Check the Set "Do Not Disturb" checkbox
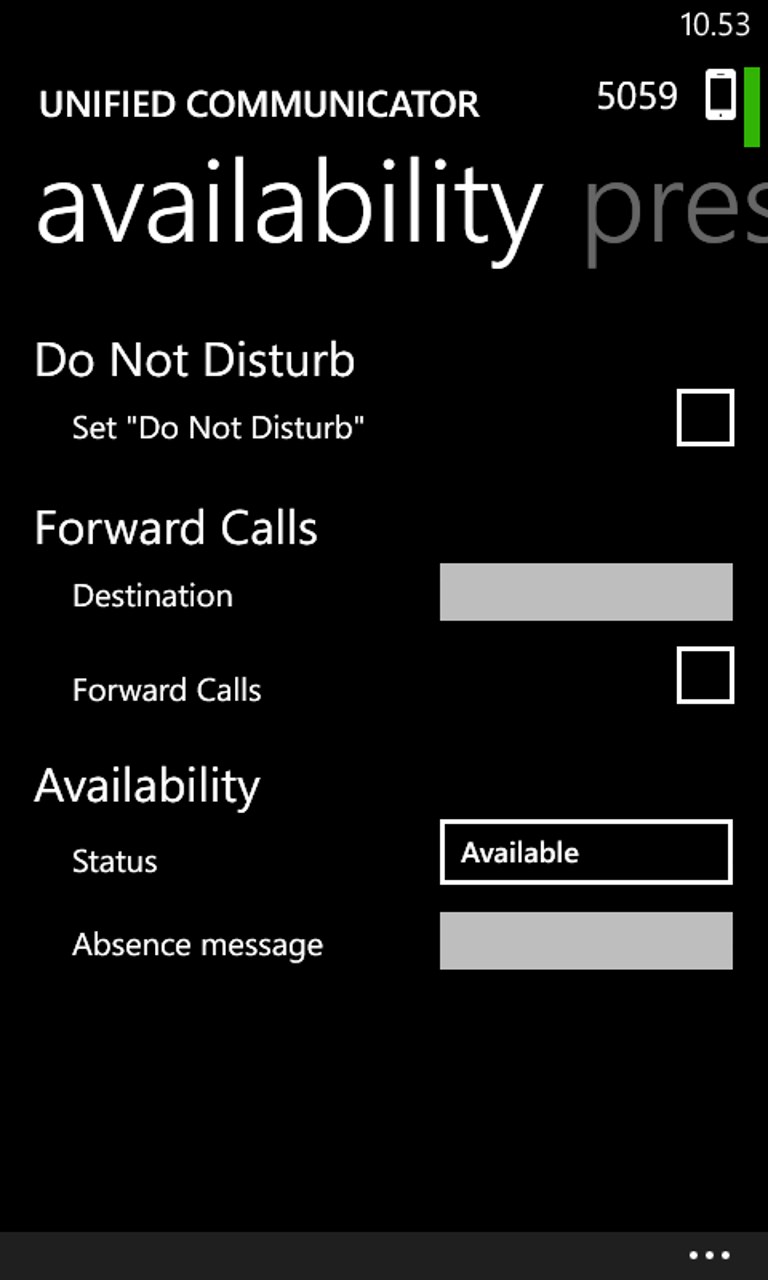 click(705, 417)
